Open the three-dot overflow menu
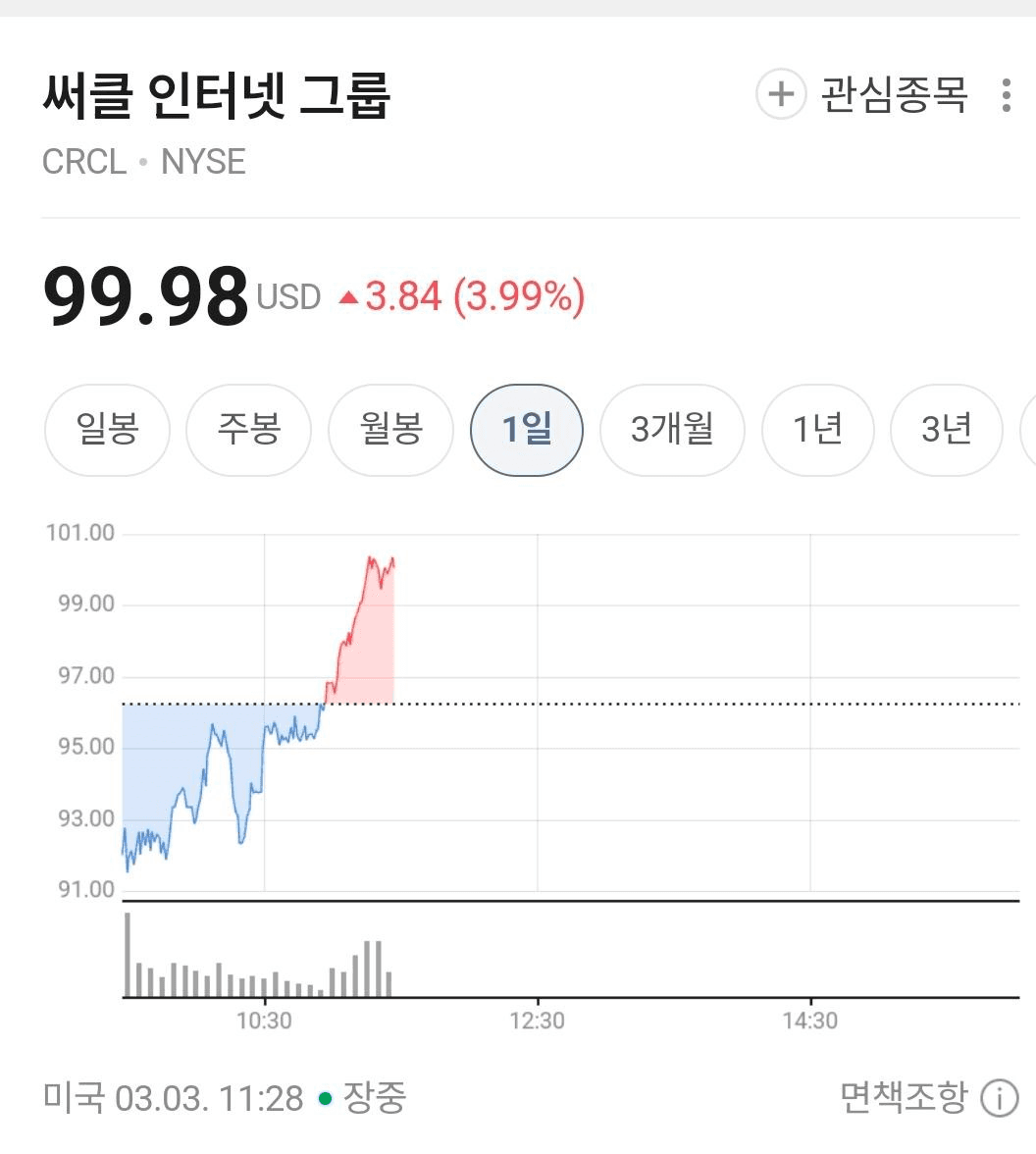 click(x=1006, y=95)
